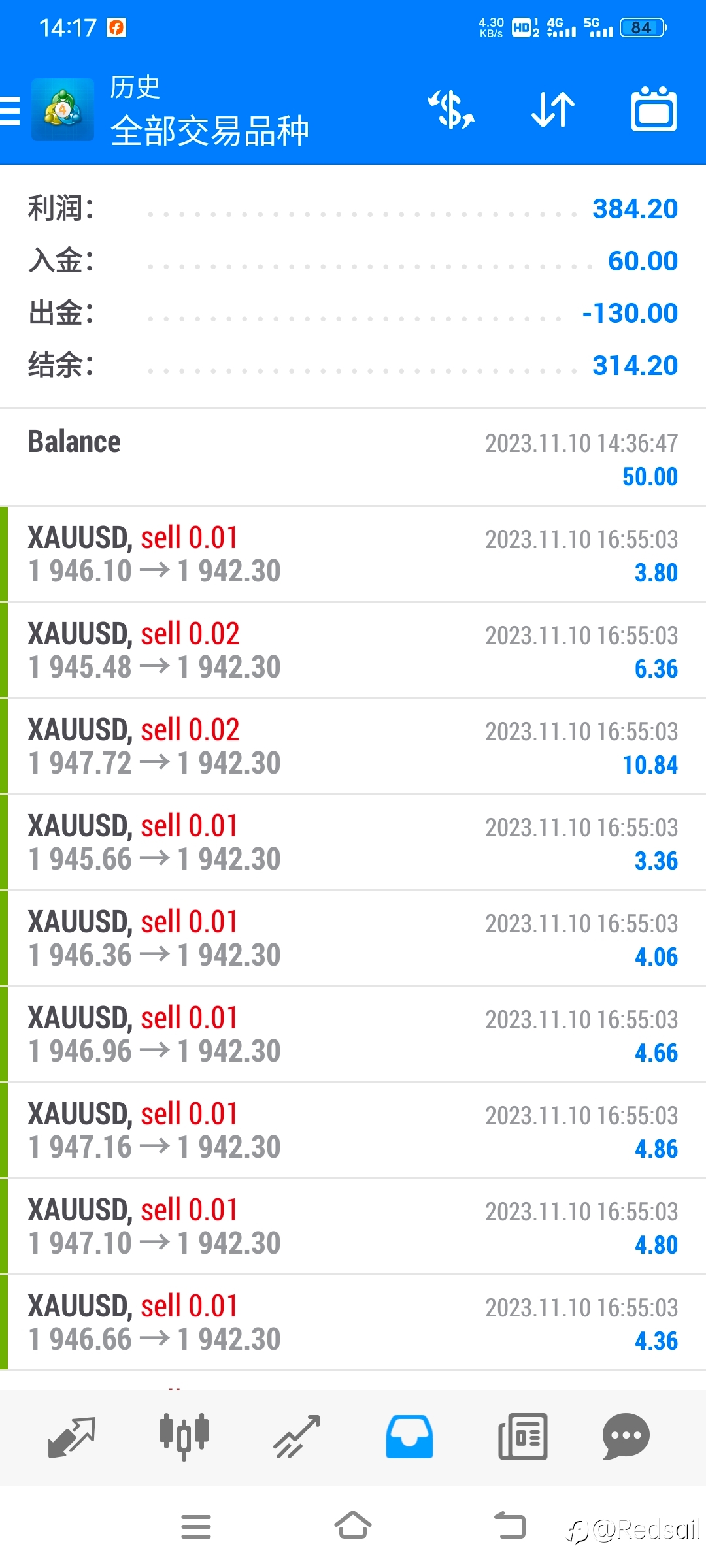The height and width of the screenshot is (1568, 706).
Task: Switch to the candlestick Chart tab
Action: 184,1437
